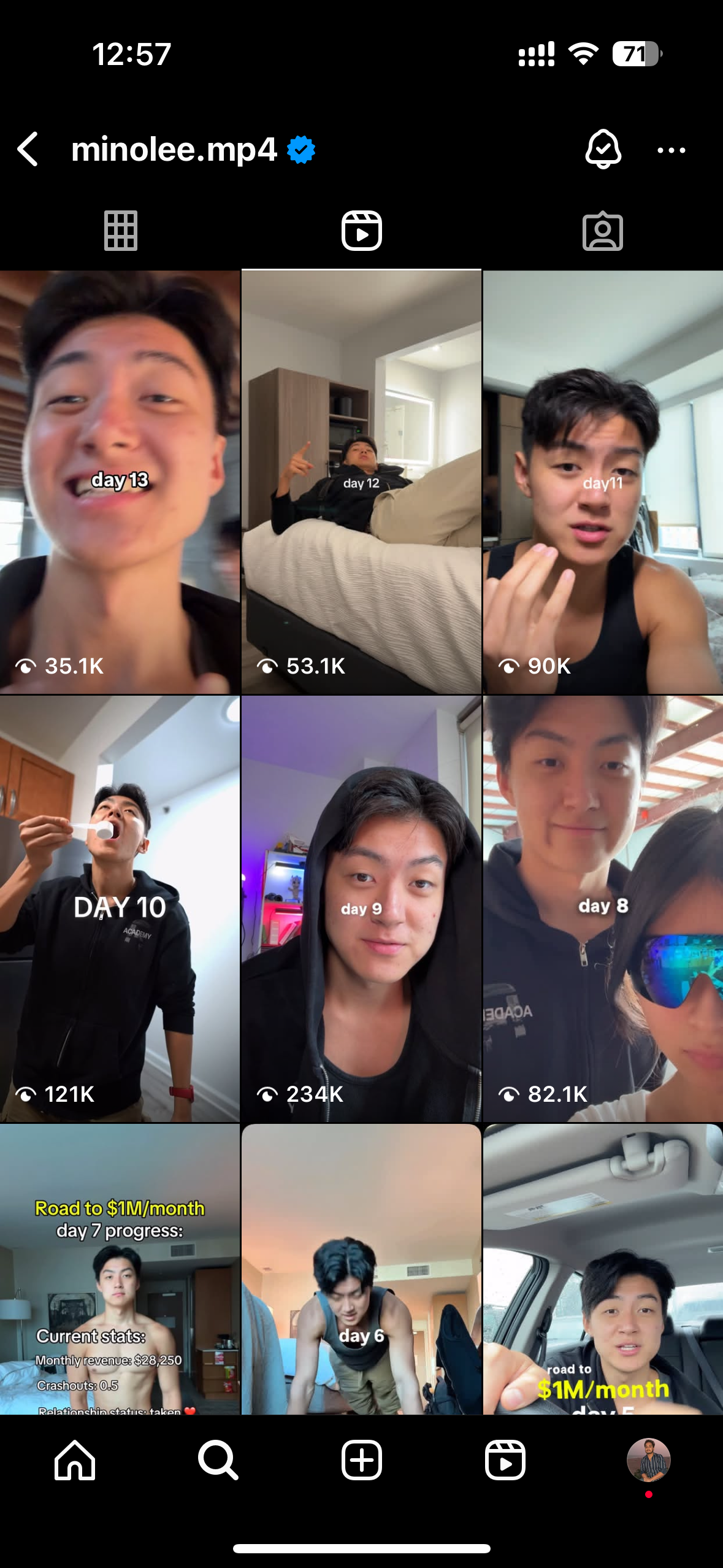Switch to the tagged photos tab

click(x=602, y=231)
